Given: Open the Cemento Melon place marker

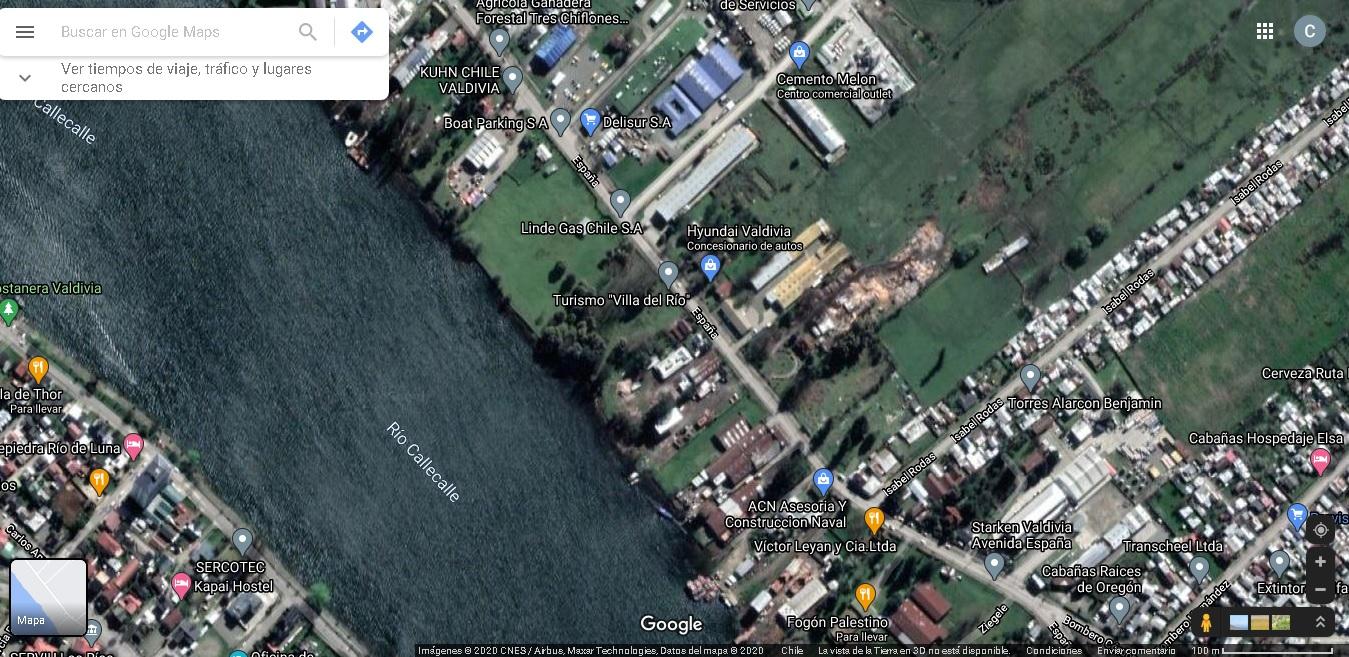Looking at the screenshot, I should coord(799,53).
